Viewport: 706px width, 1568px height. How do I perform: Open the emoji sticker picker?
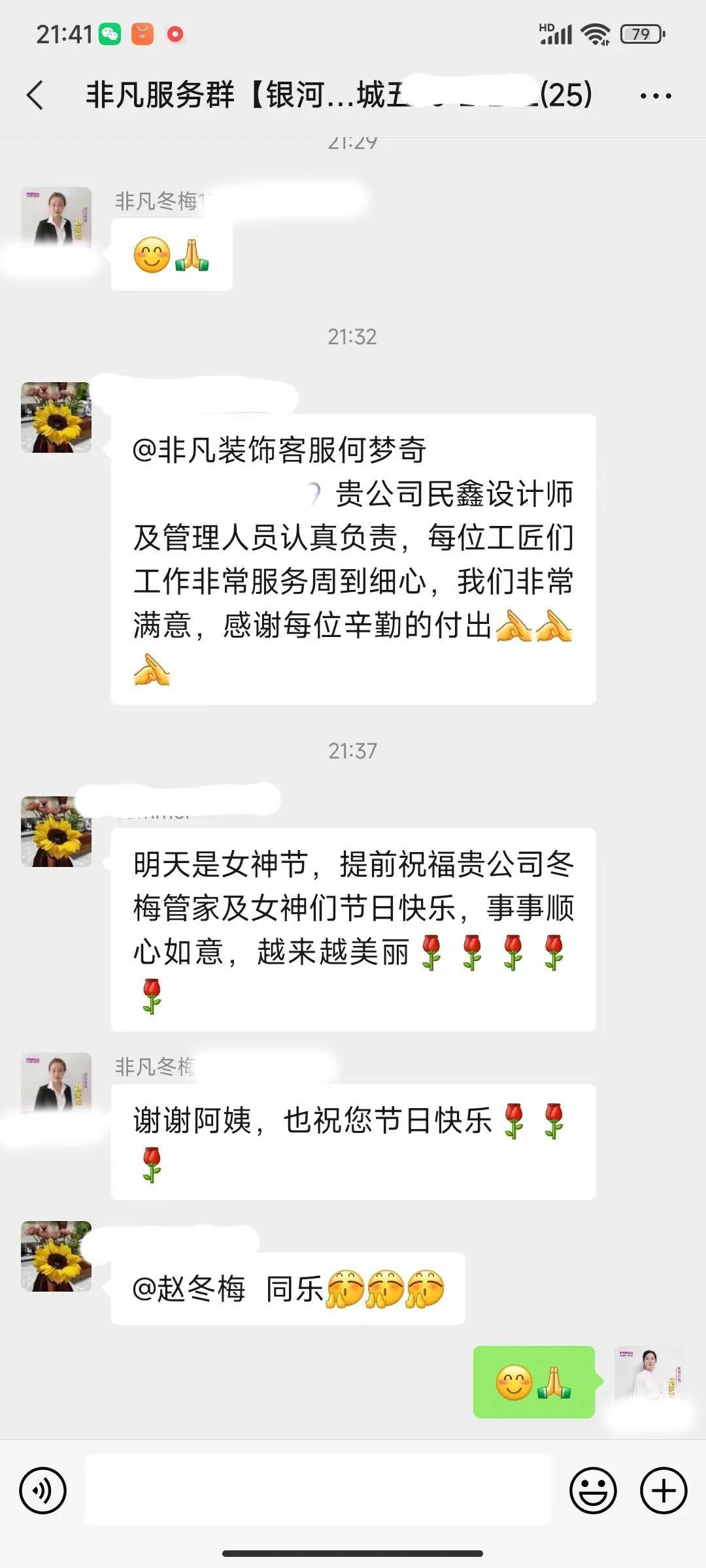tap(593, 1490)
